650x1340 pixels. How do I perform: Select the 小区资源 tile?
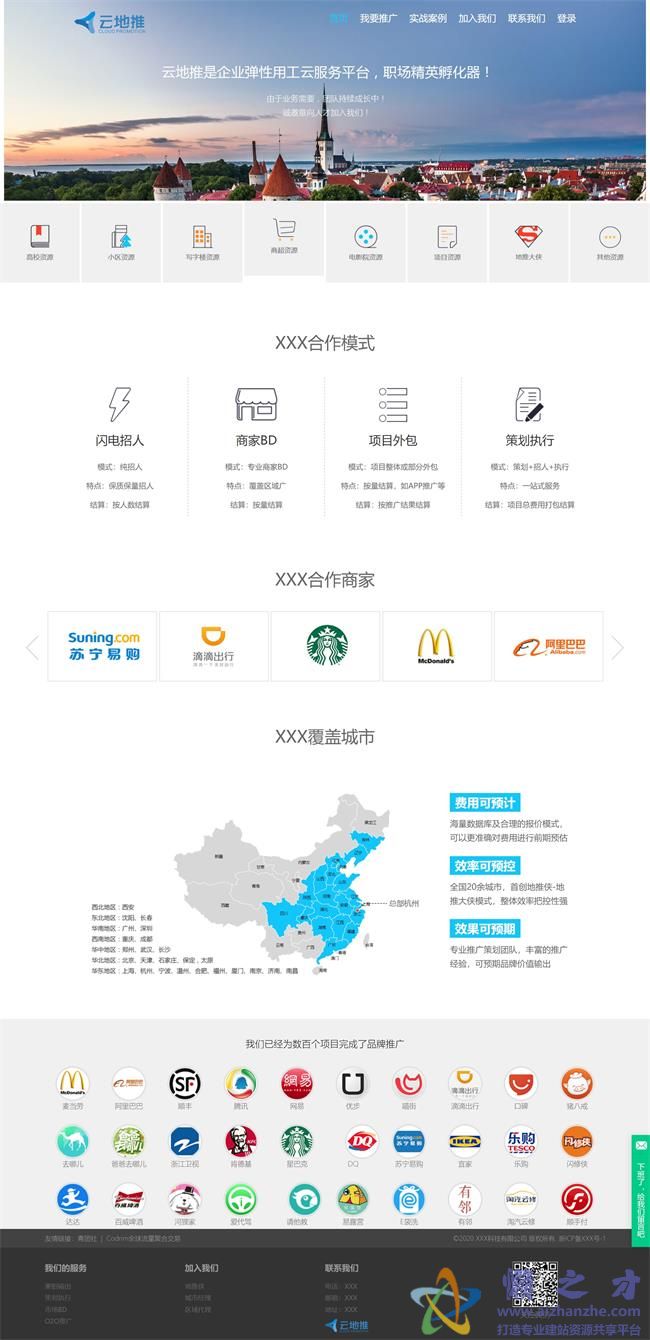tap(121, 243)
